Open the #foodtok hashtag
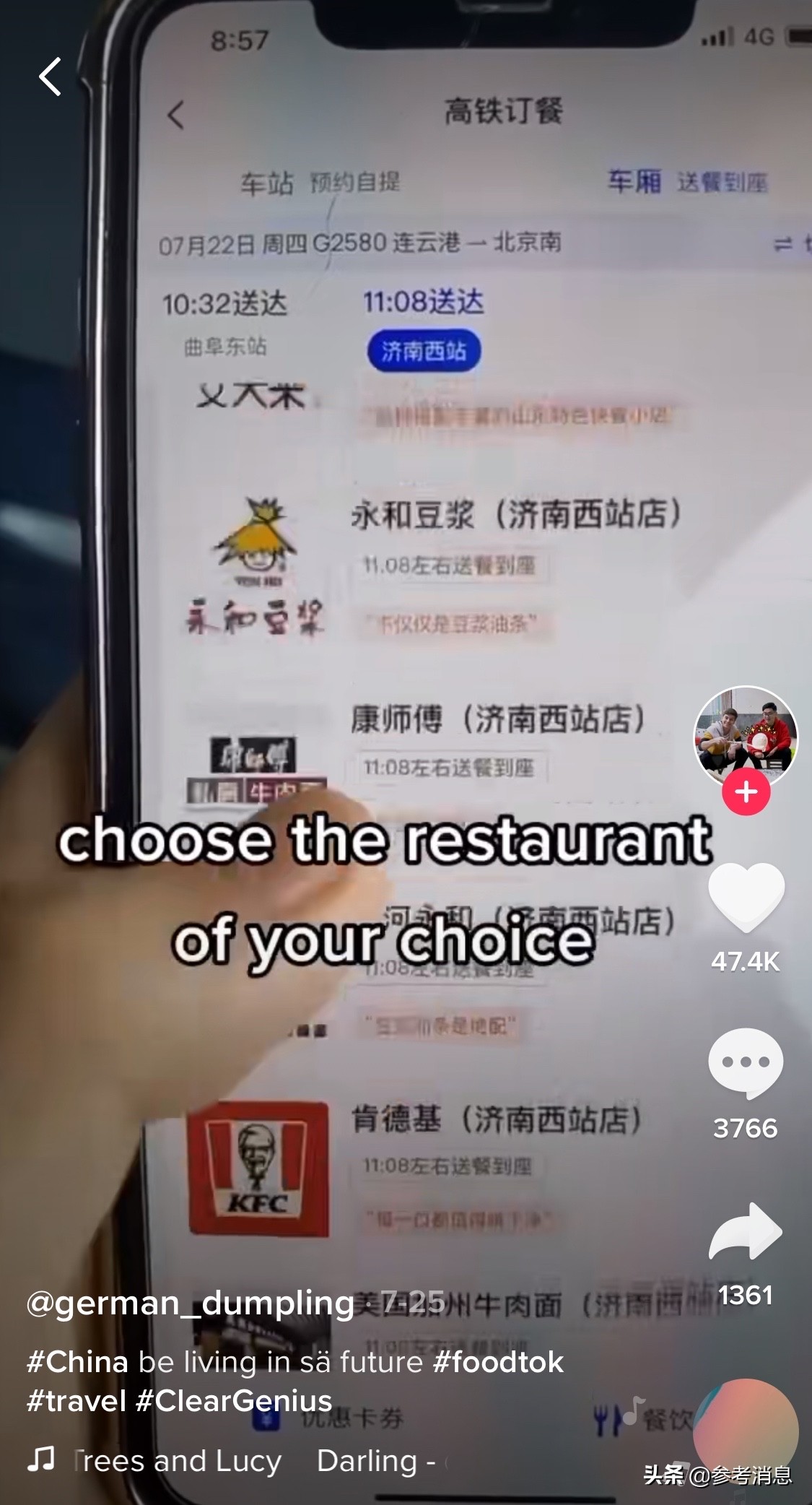Screen dimensions: 812x1505 (498, 1362)
